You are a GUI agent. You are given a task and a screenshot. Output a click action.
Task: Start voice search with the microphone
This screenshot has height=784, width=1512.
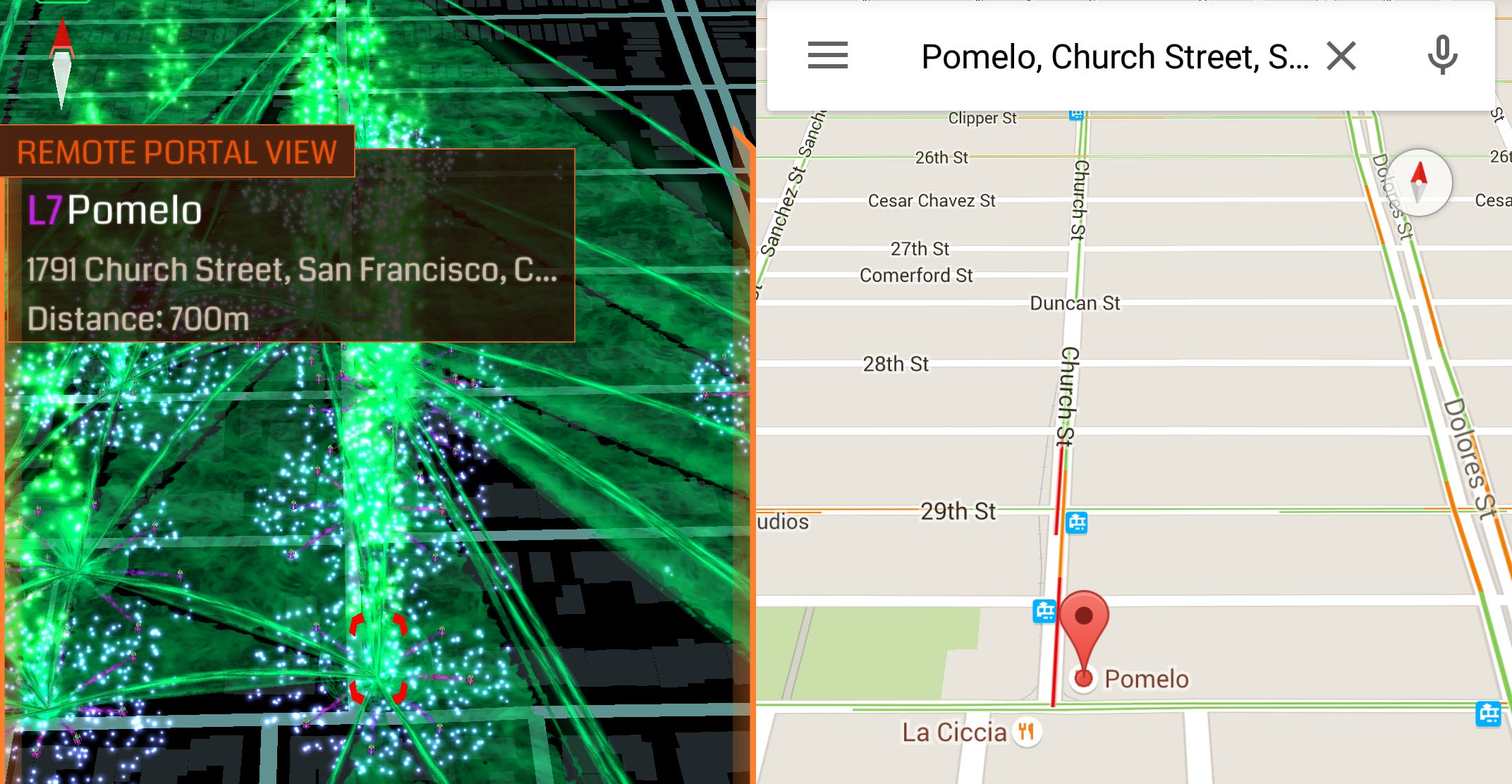point(1442,55)
